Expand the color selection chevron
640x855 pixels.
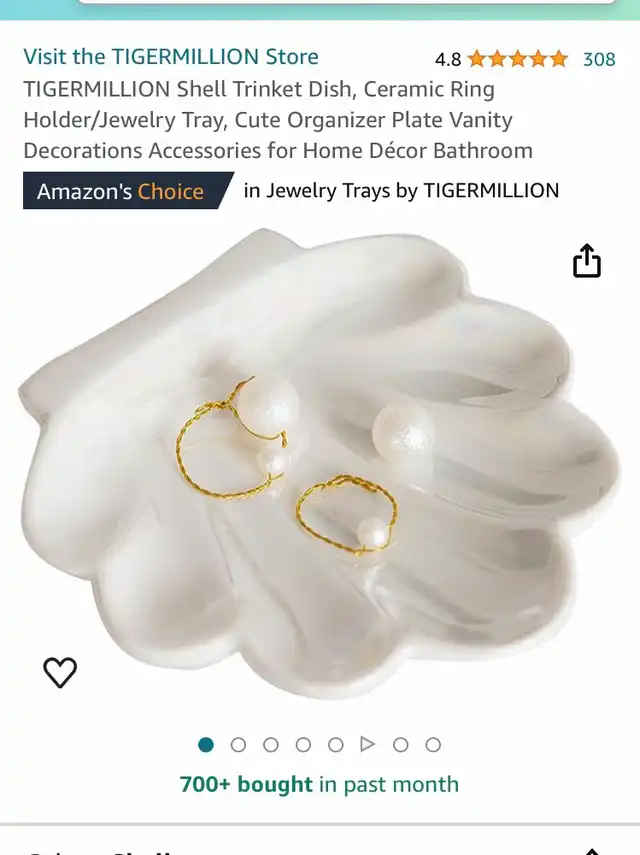[591, 850]
